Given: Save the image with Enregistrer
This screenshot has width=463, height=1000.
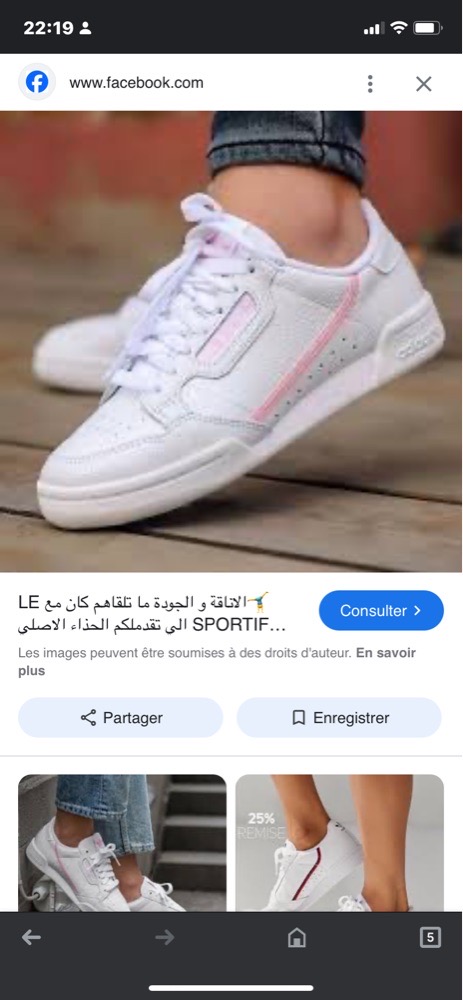Looking at the screenshot, I should 339,717.
